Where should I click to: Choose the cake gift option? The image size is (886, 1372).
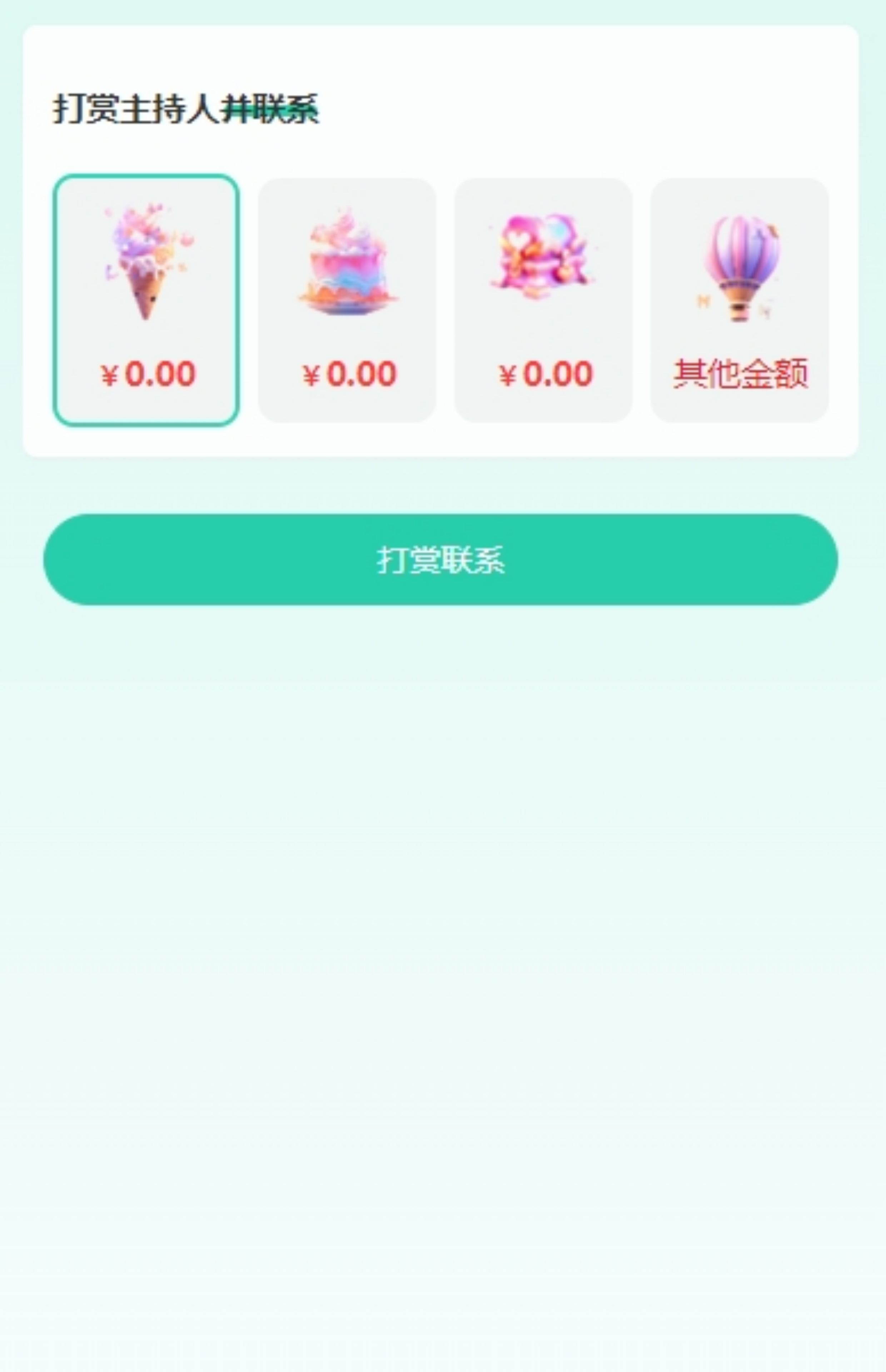pyautogui.click(x=347, y=300)
